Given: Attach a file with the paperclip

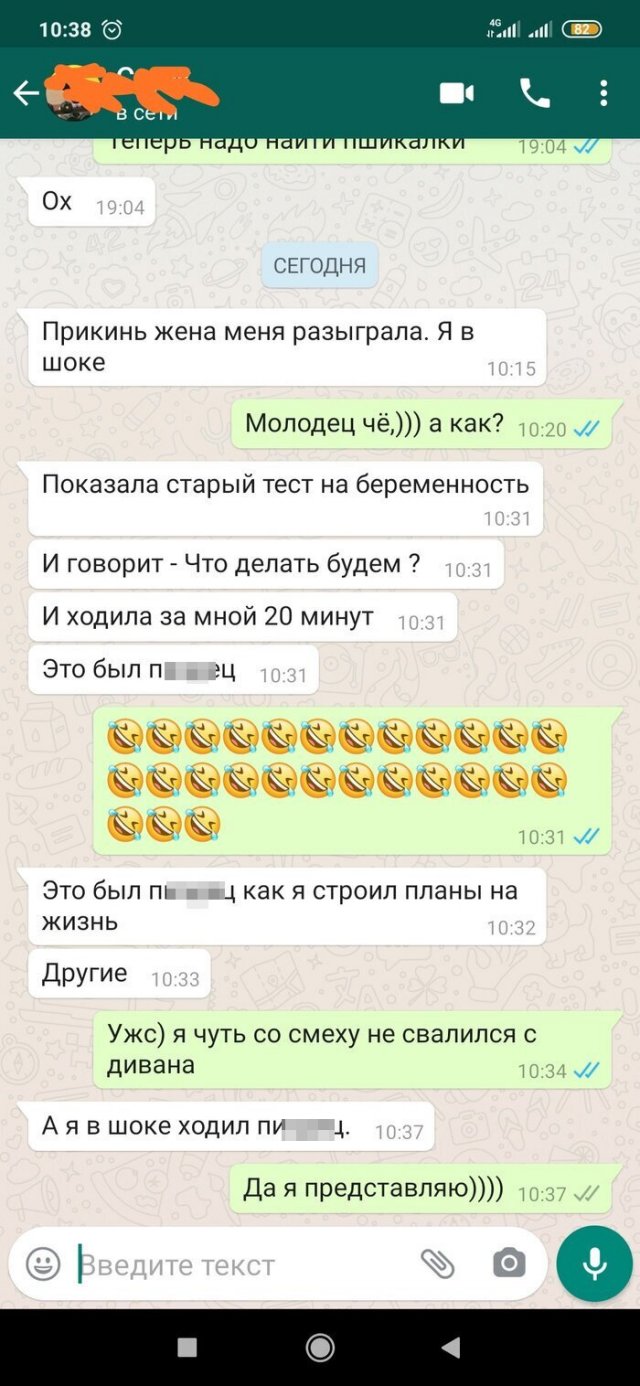Looking at the screenshot, I should [x=437, y=1265].
